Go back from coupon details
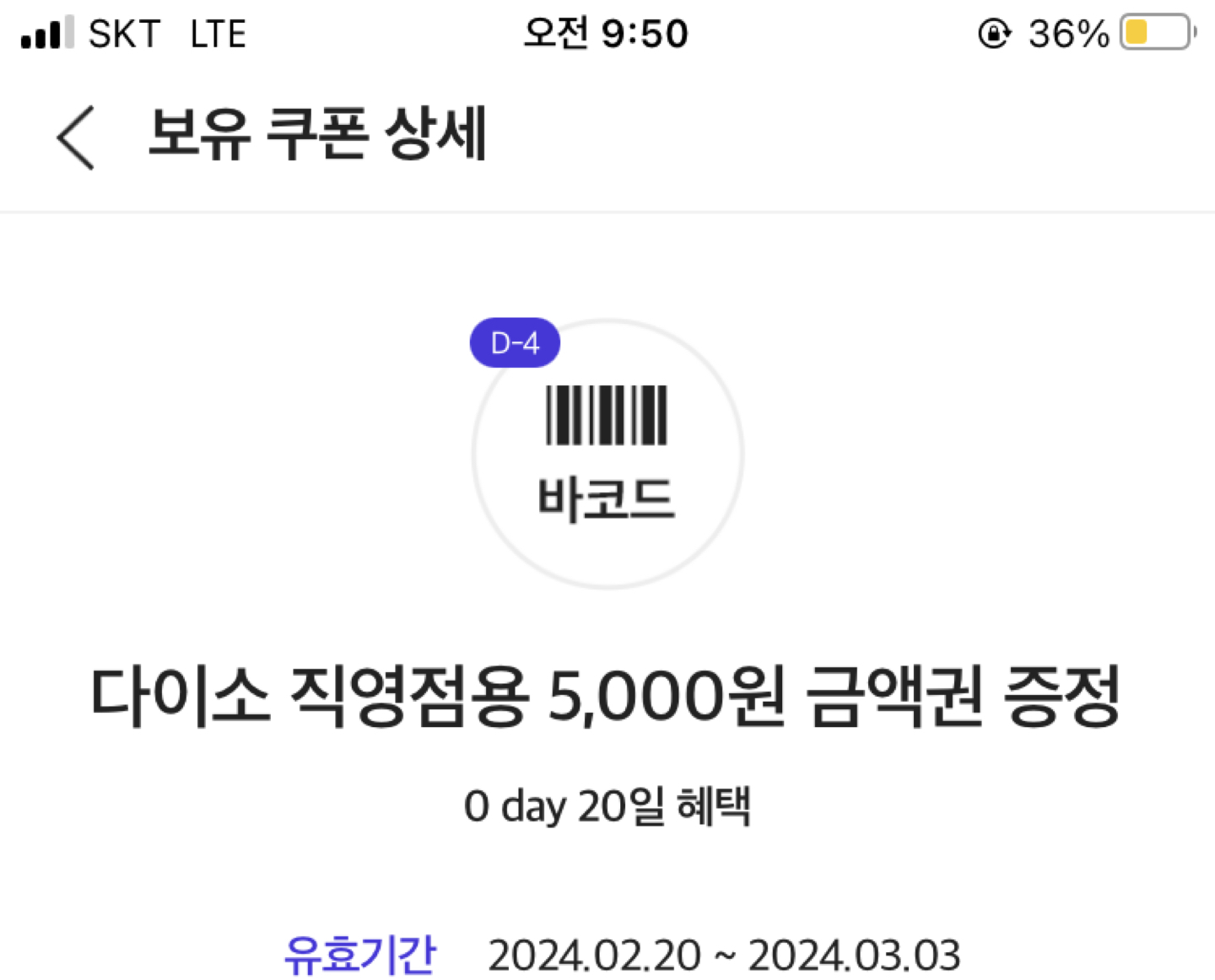1215x980 pixels. point(76,137)
